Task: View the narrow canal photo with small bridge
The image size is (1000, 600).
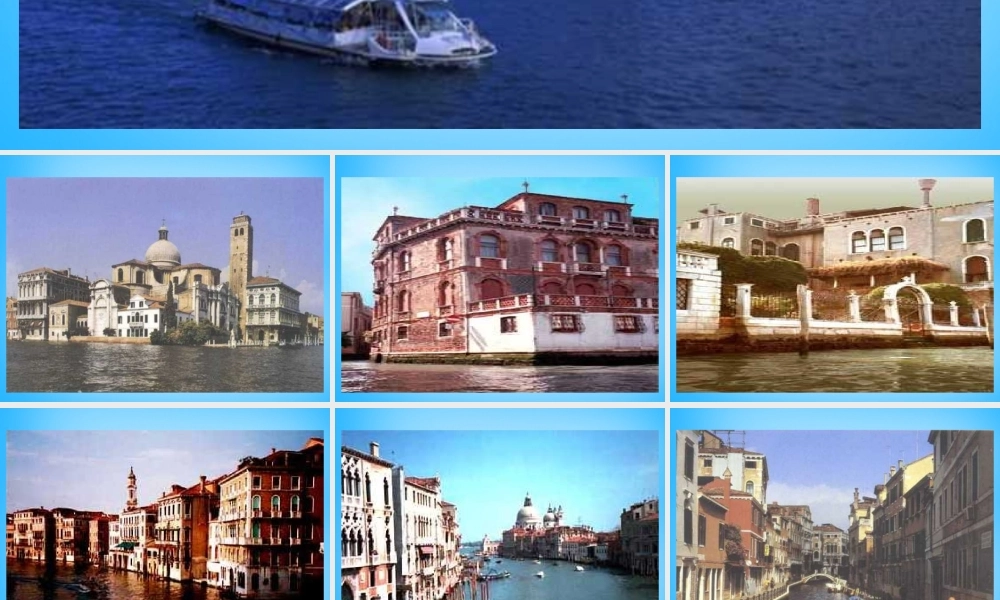Action: pyautogui.click(x=834, y=515)
